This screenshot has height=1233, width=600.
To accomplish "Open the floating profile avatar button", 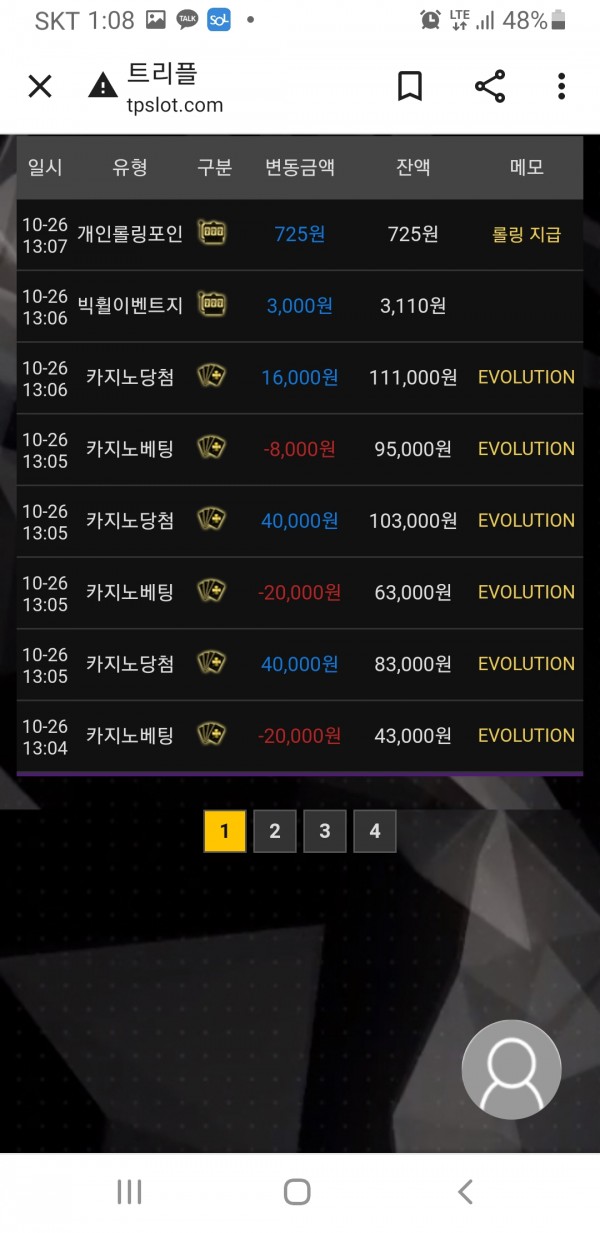I will point(511,1069).
